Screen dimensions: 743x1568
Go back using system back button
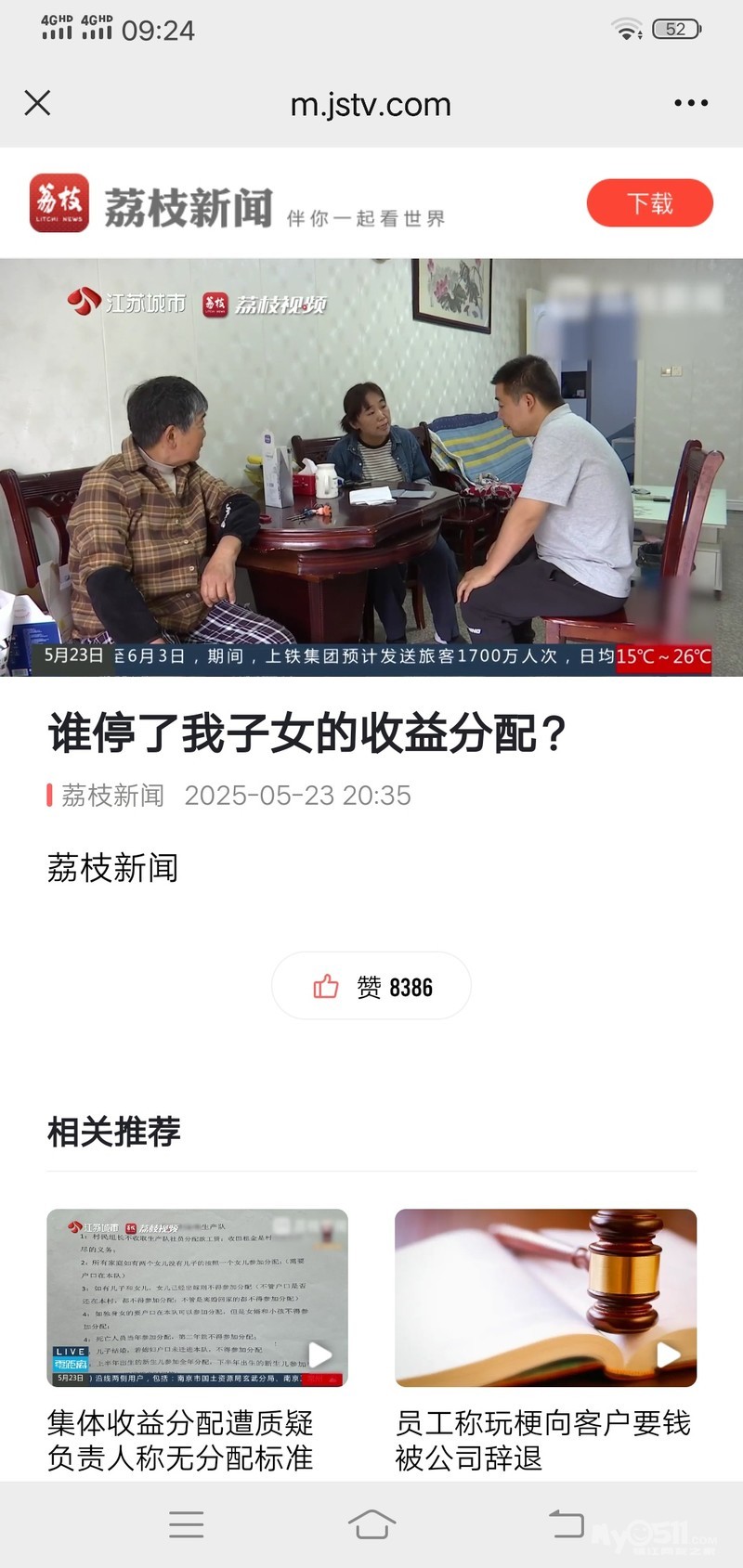(566, 1523)
